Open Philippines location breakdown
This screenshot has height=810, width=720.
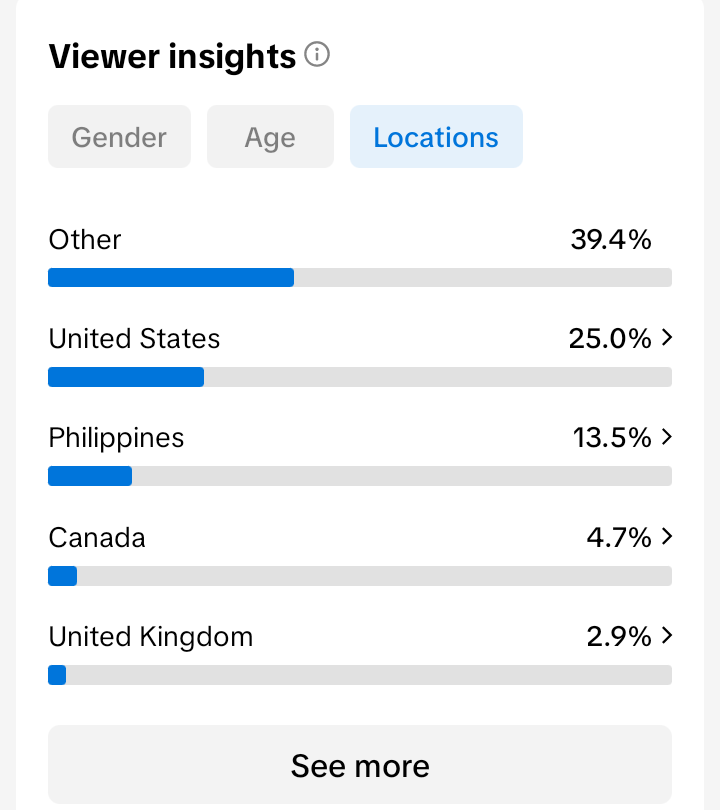tap(667, 437)
